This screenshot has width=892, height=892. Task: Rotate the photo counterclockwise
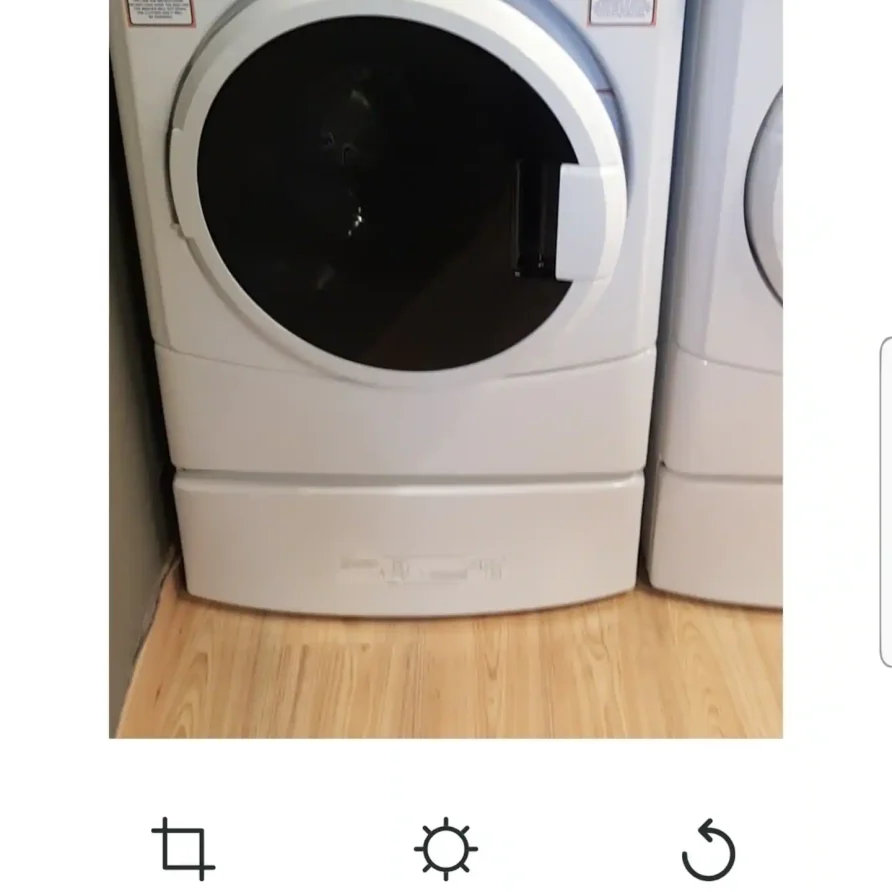[x=708, y=850]
